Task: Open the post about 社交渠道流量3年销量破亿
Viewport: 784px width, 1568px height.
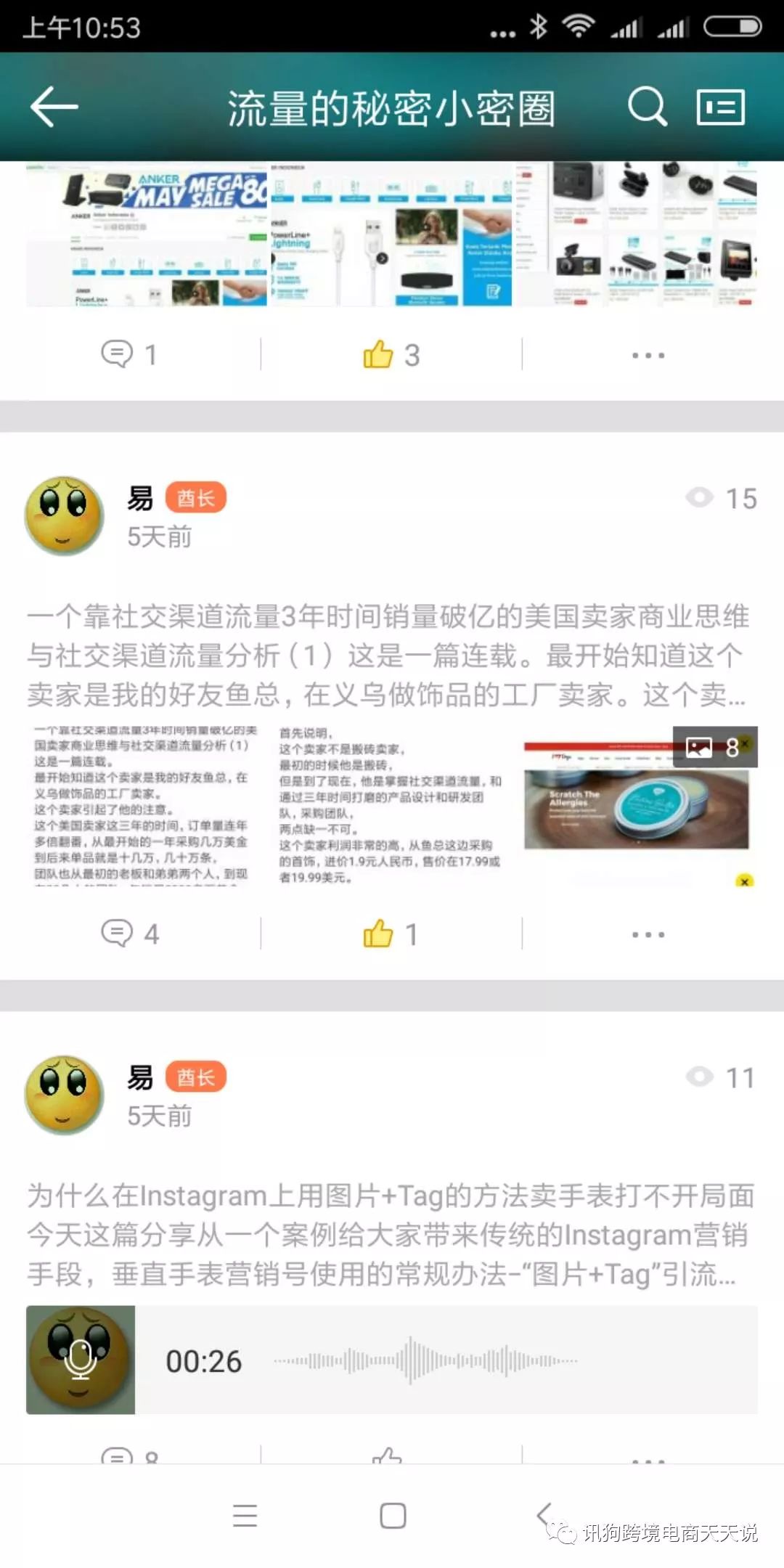Action: 388,656
